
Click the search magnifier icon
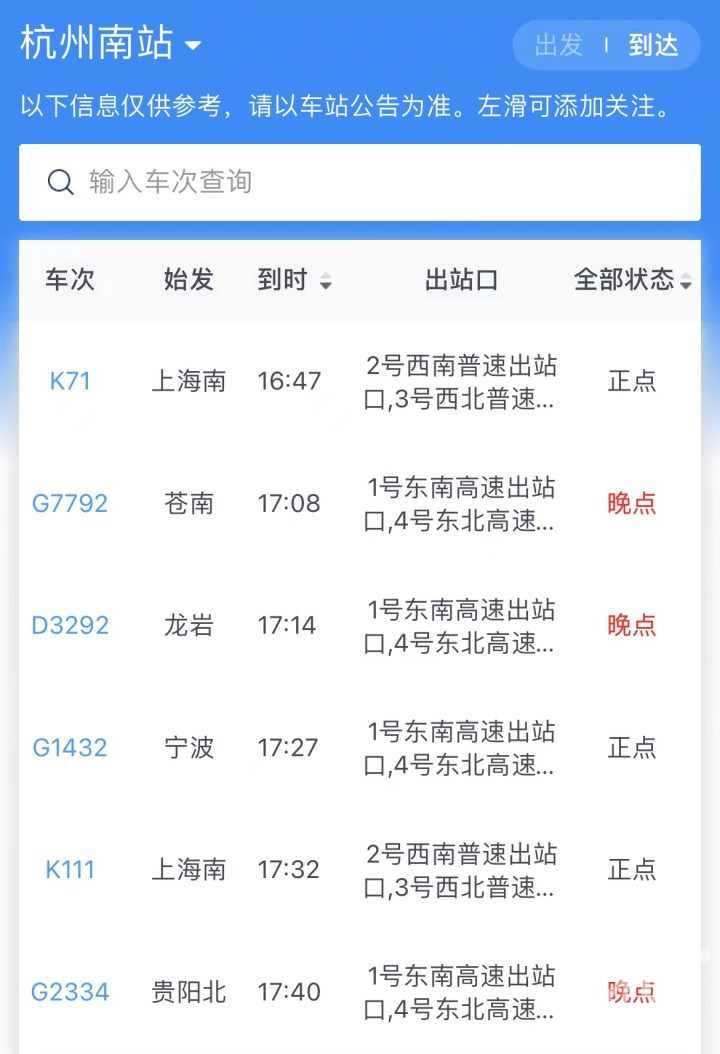[x=60, y=182]
